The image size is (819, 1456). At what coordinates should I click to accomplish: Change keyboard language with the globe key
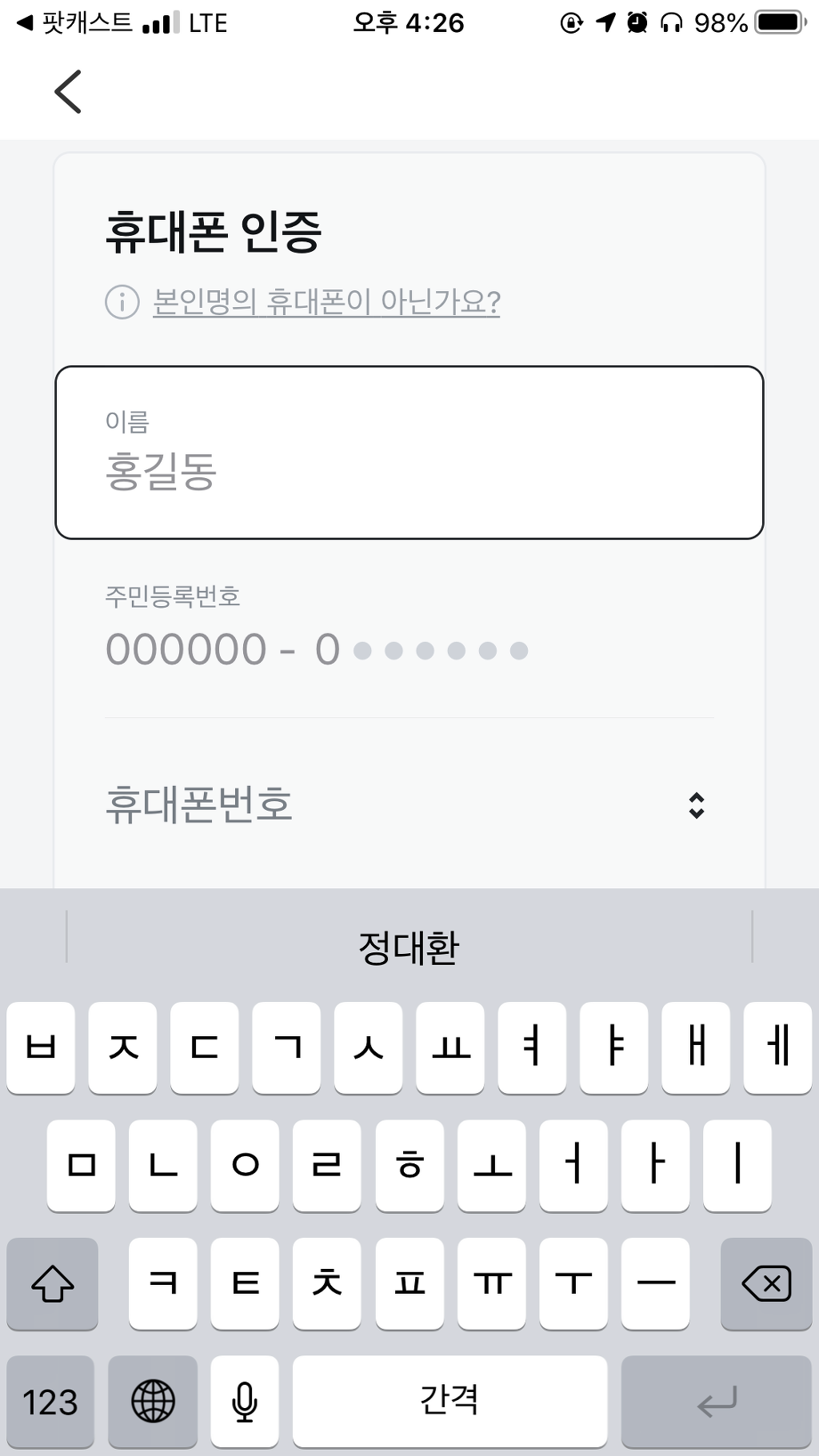click(153, 1402)
